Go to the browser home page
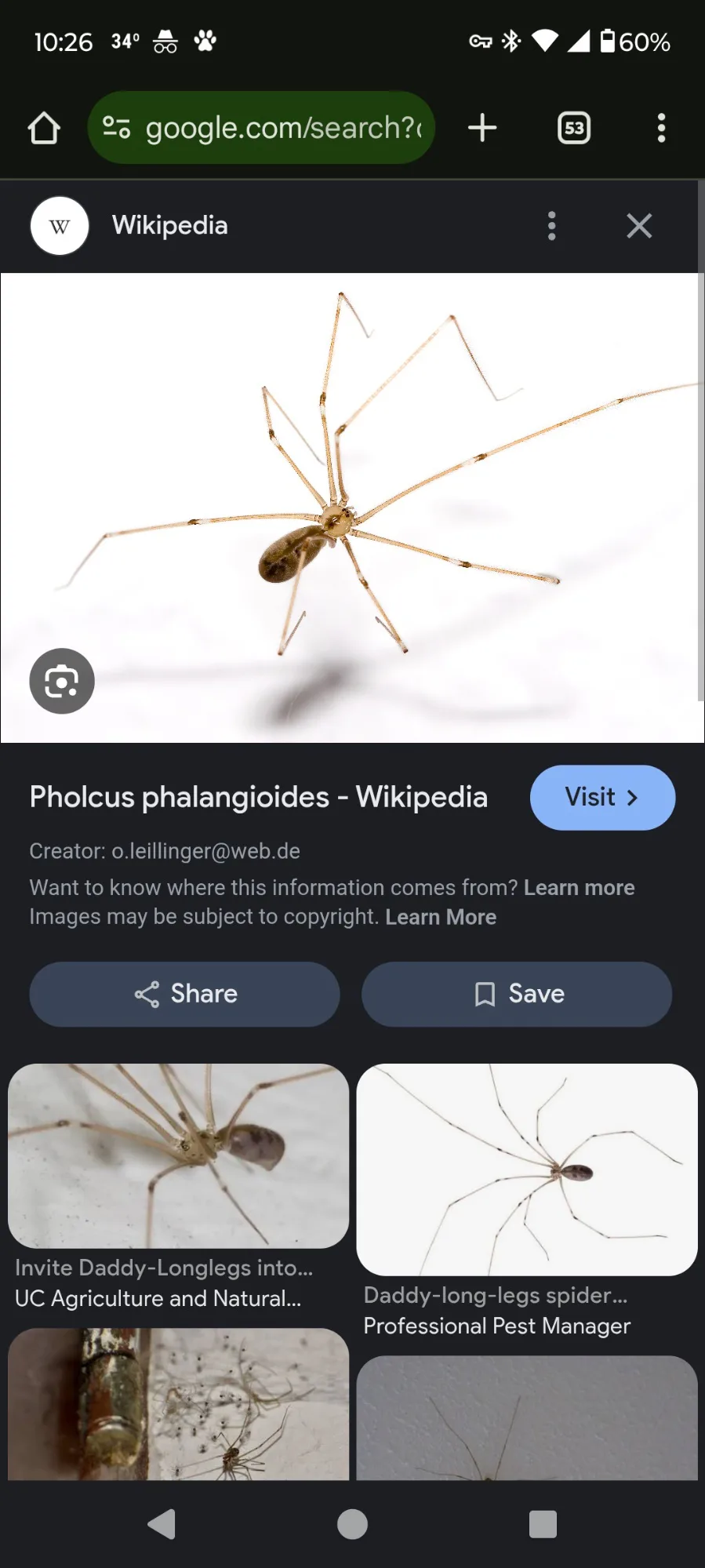This screenshot has width=705, height=1568. (x=44, y=128)
